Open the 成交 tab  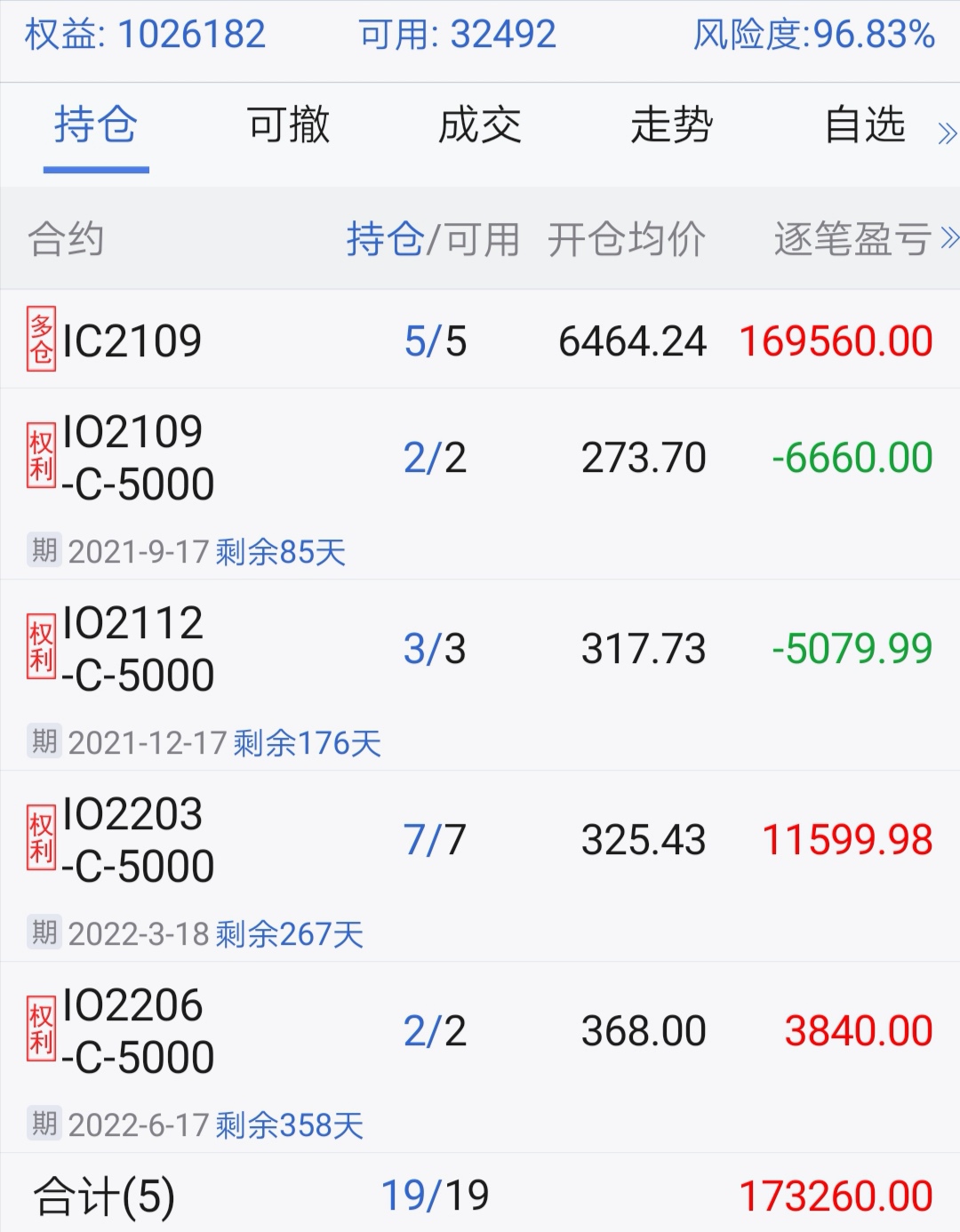click(x=480, y=125)
